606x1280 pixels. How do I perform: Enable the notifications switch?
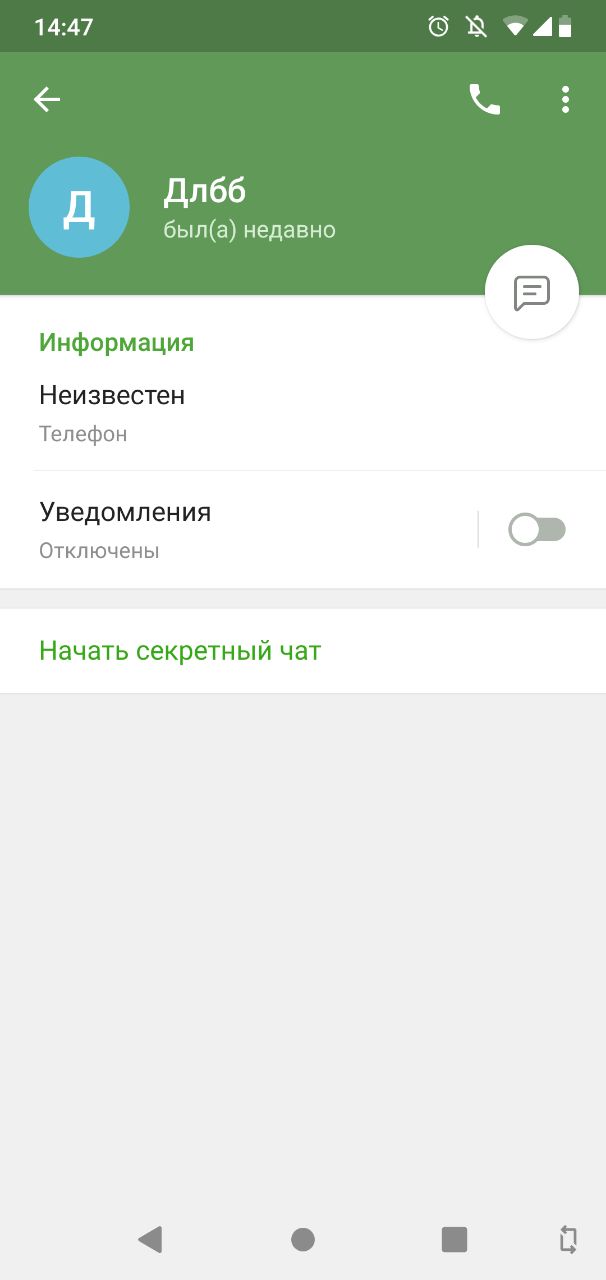[x=537, y=529]
